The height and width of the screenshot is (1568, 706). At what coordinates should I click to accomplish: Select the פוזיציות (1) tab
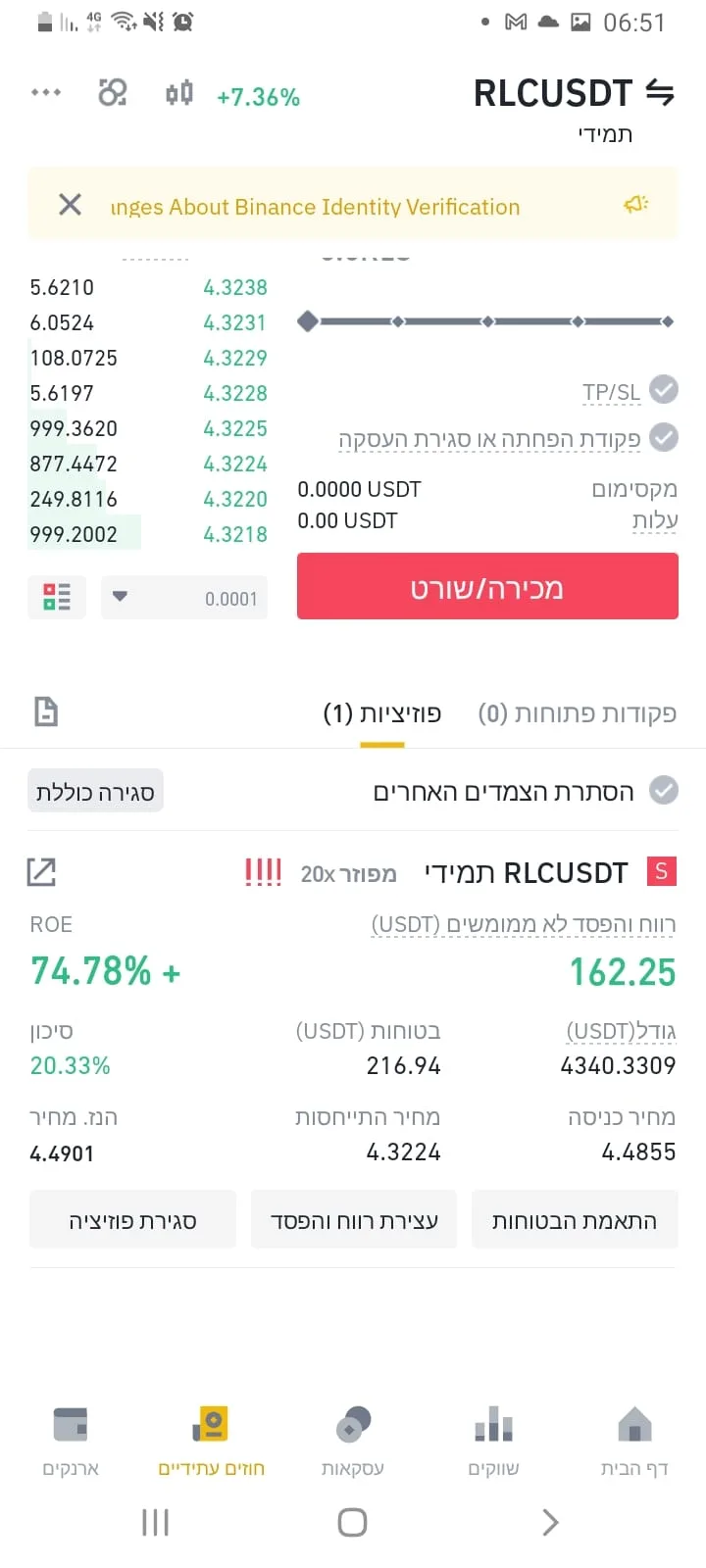coord(382,713)
